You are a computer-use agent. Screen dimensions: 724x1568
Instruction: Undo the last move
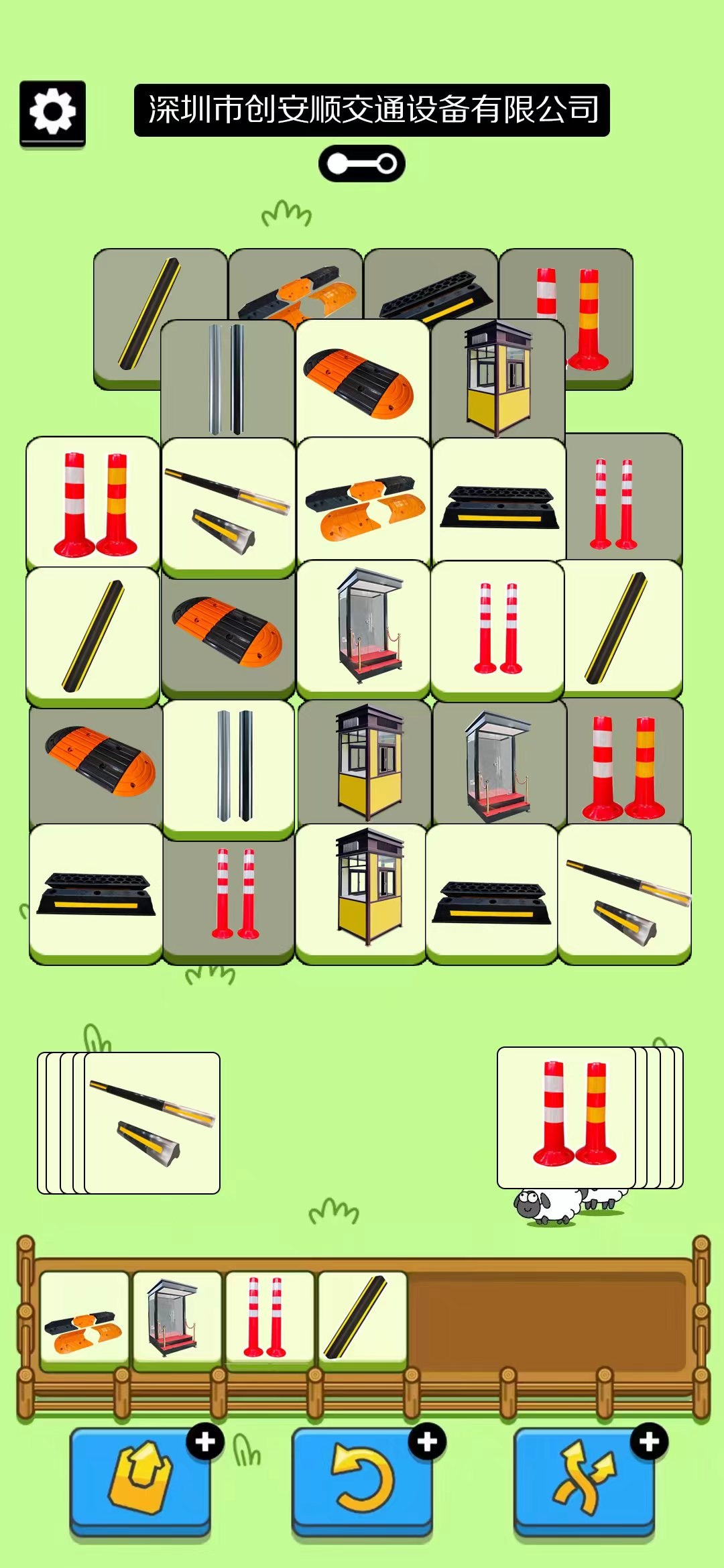click(362, 1480)
